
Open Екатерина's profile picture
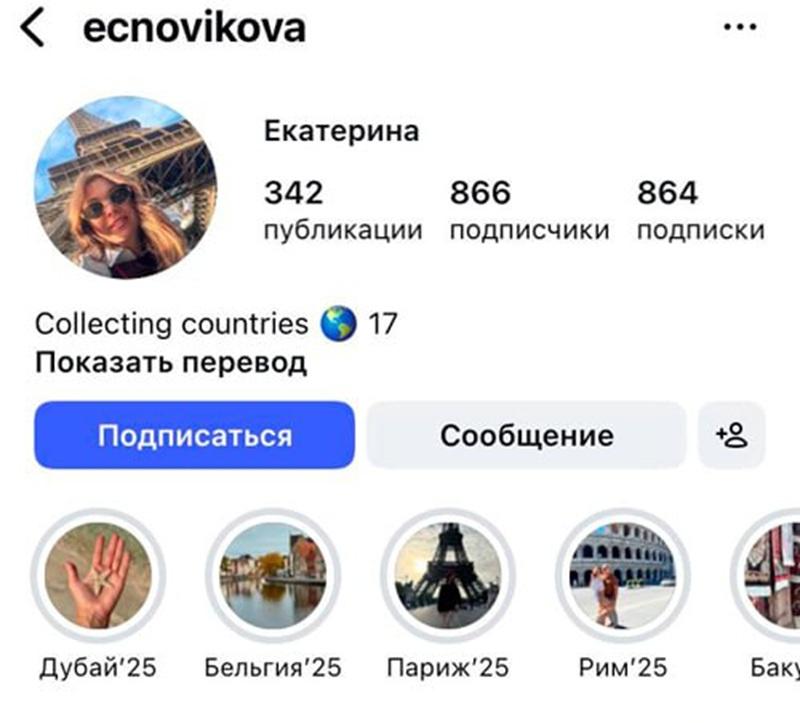(x=125, y=187)
